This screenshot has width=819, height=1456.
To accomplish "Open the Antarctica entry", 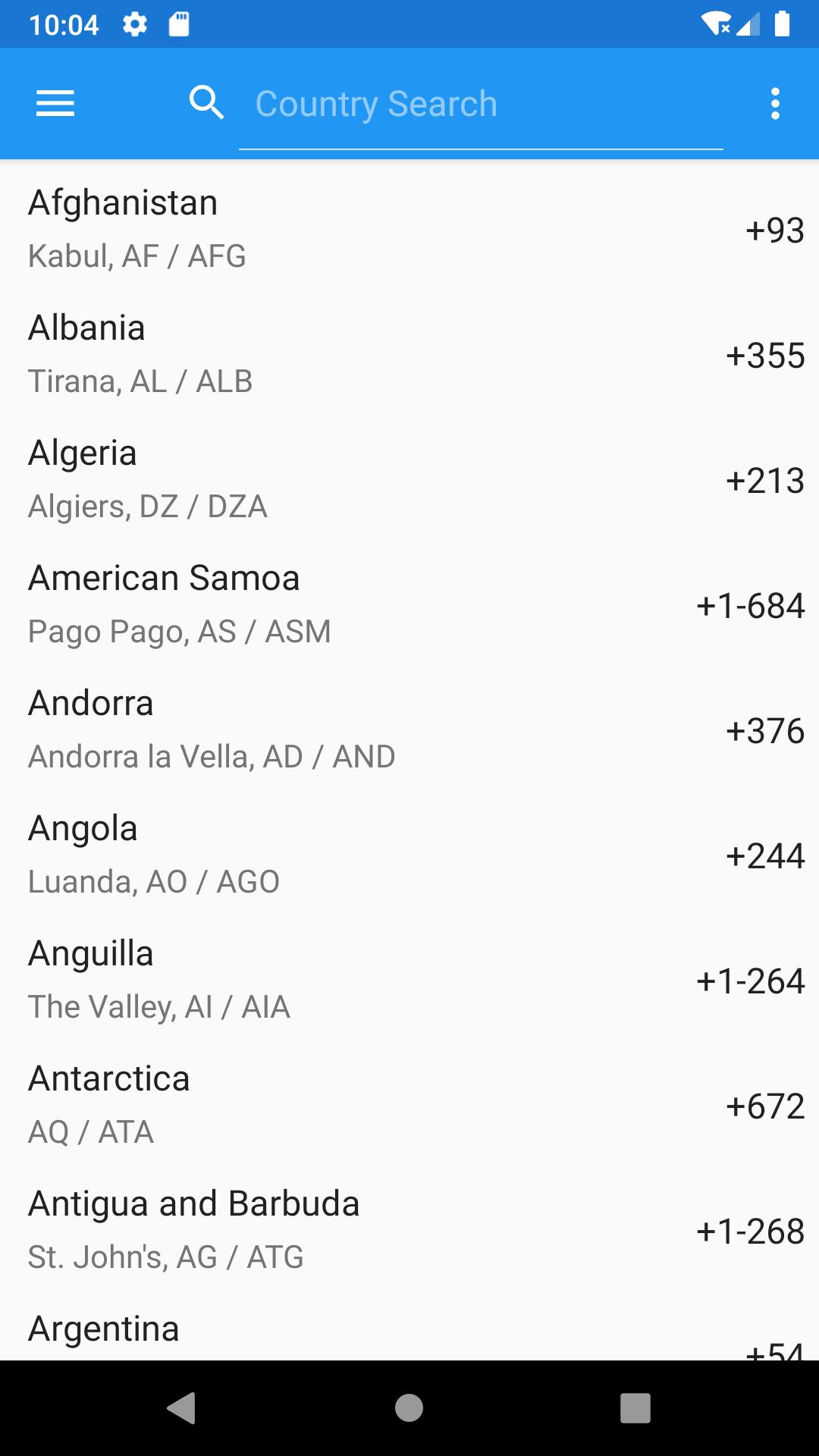I will (409, 1105).
